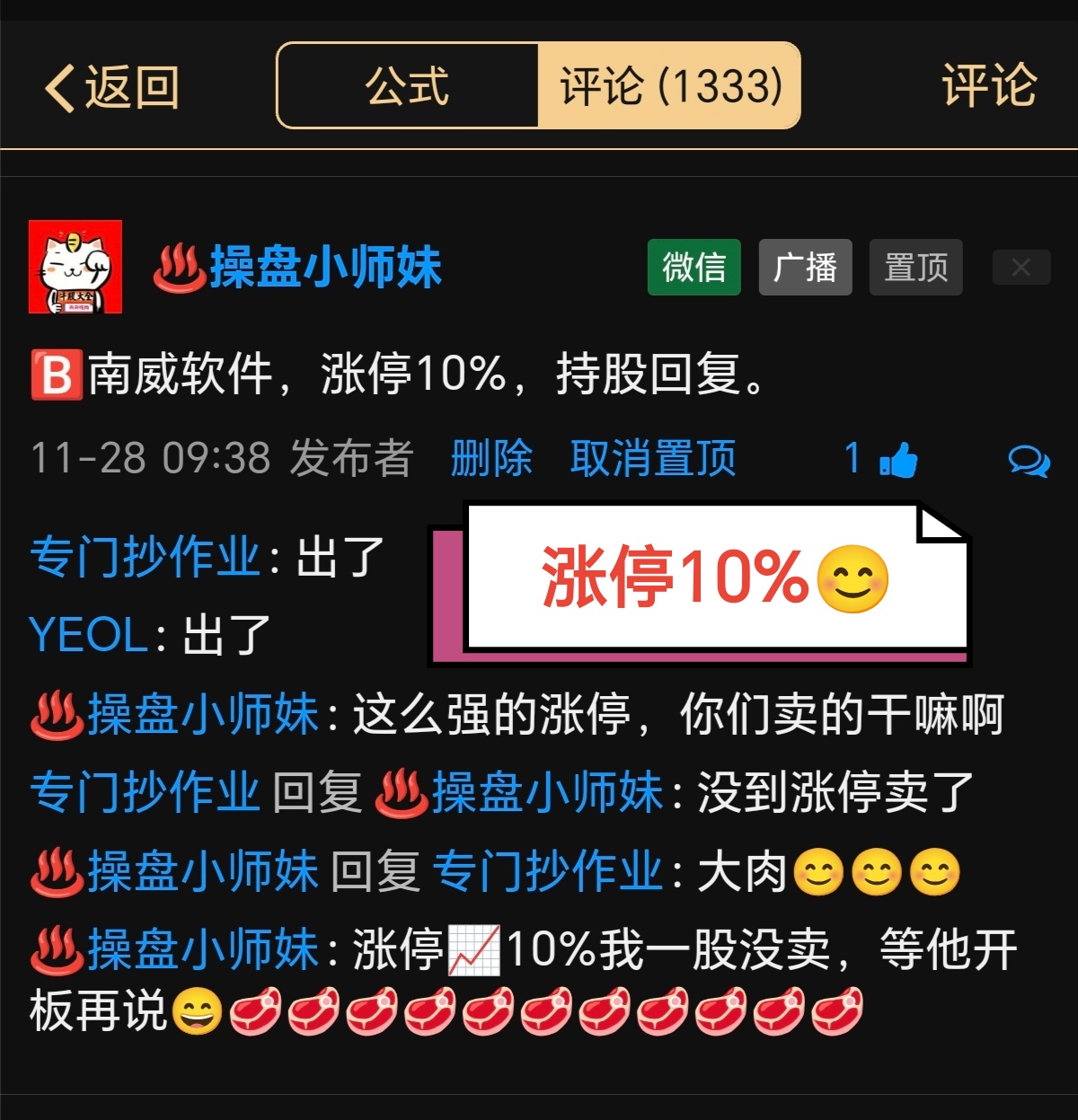Viewport: 1078px width, 1120px height.
Task: Dismiss the post with the X button
Action: click(x=1021, y=268)
